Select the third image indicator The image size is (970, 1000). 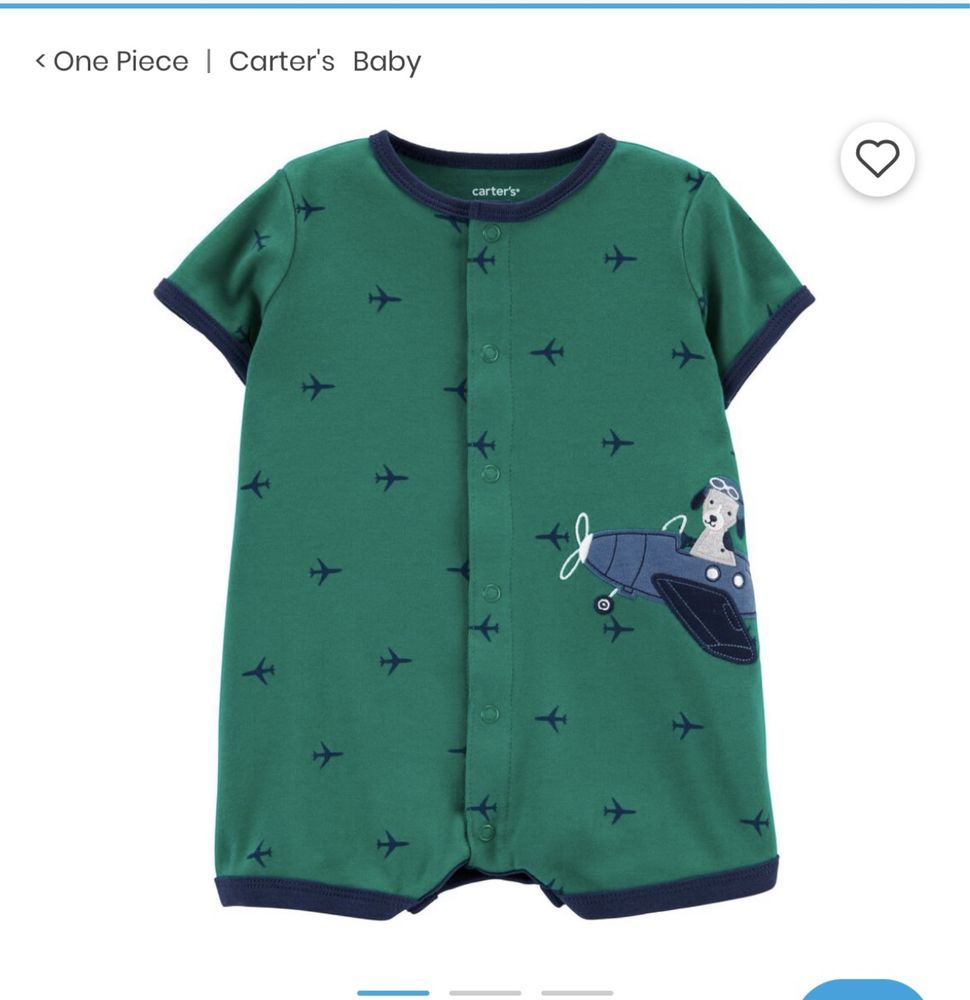pyautogui.click(x=577, y=993)
